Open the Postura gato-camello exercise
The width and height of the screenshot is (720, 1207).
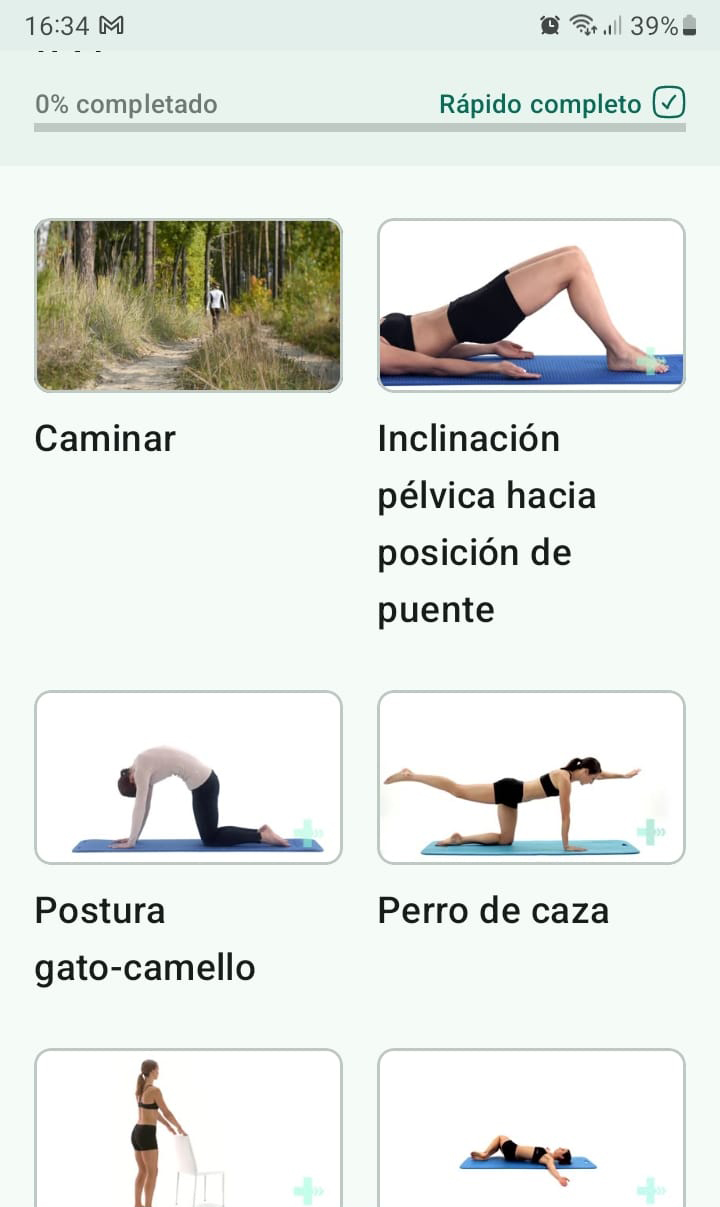(x=188, y=777)
